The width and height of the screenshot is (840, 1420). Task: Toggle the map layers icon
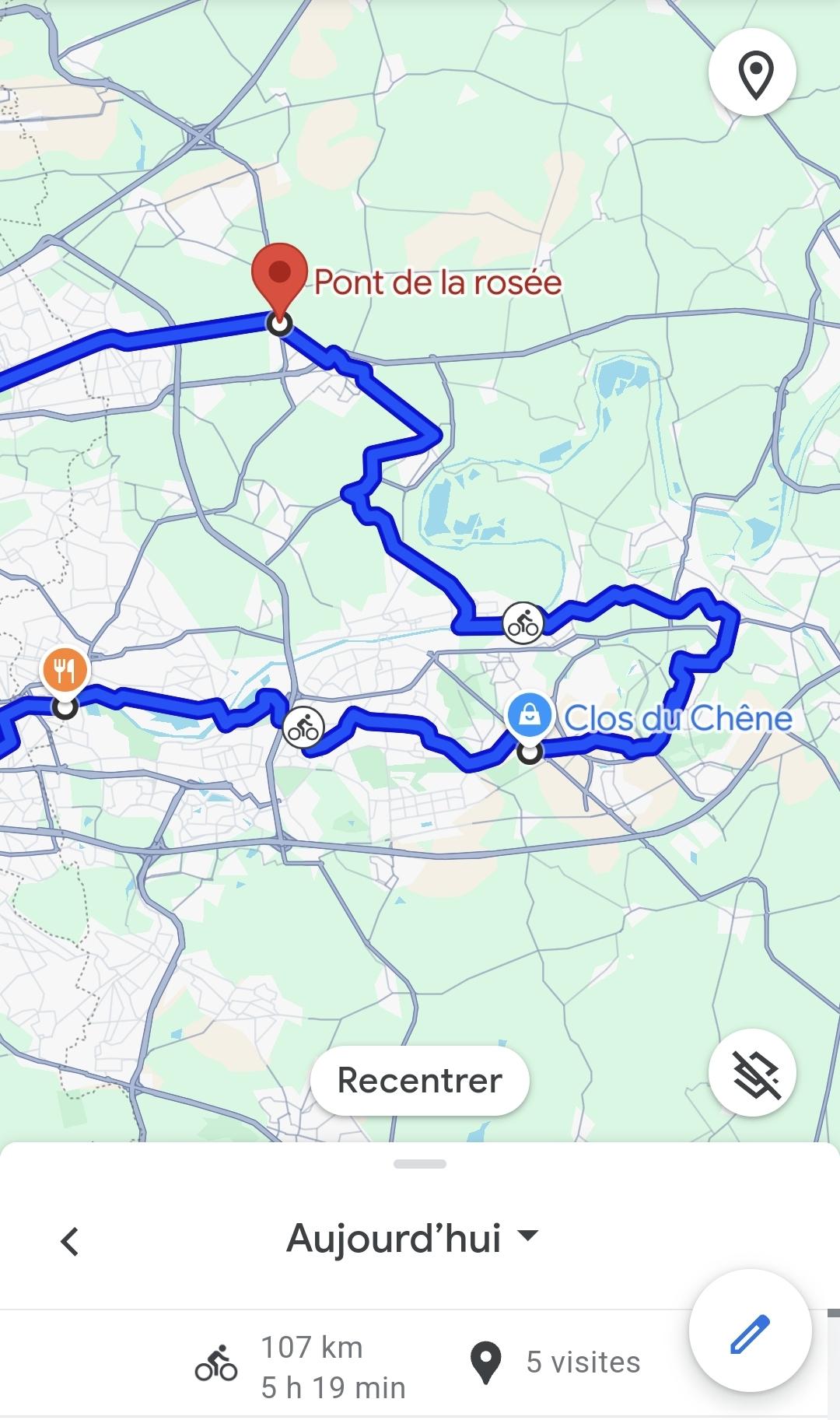[x=752, y=1072]
